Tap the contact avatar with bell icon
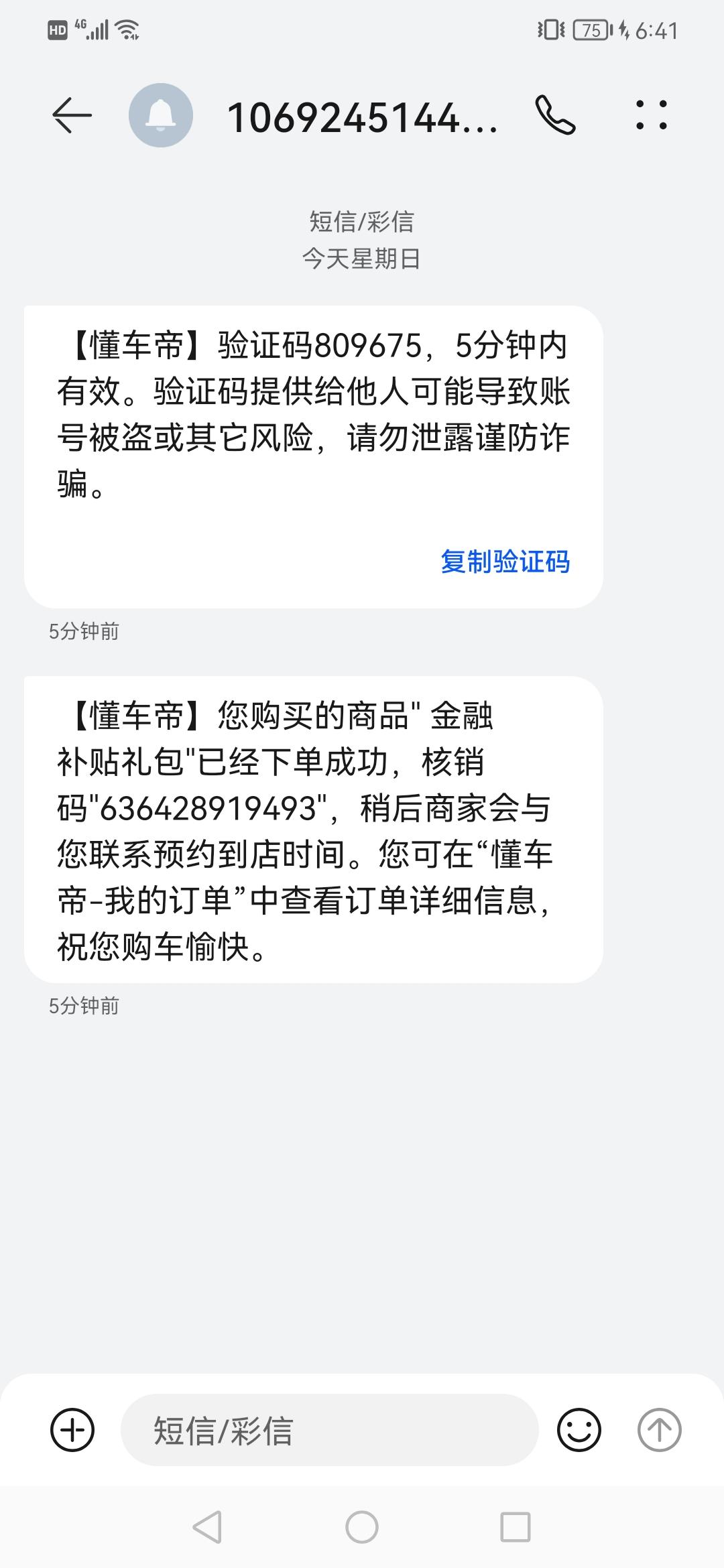 (x=161, y=115)
